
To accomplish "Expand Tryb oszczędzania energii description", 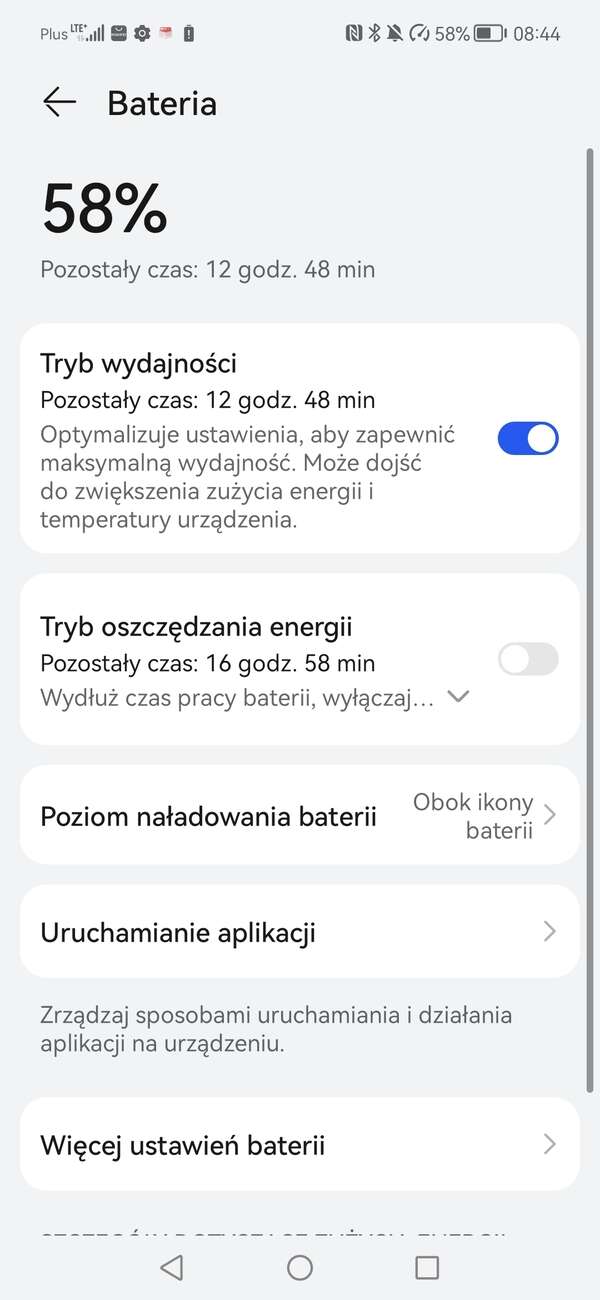I will click(458, 697).
